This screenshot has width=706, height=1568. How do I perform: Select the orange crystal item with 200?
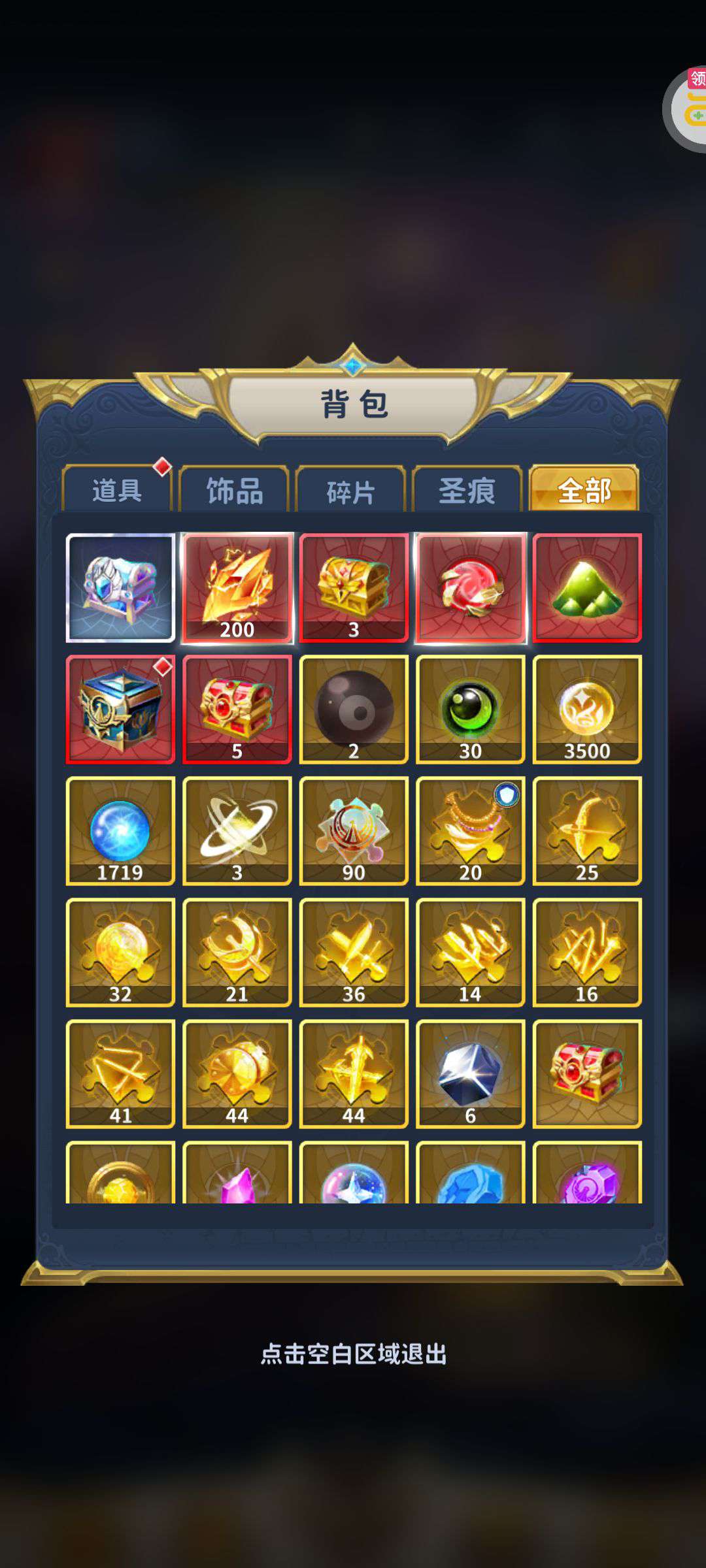point(237,588)
